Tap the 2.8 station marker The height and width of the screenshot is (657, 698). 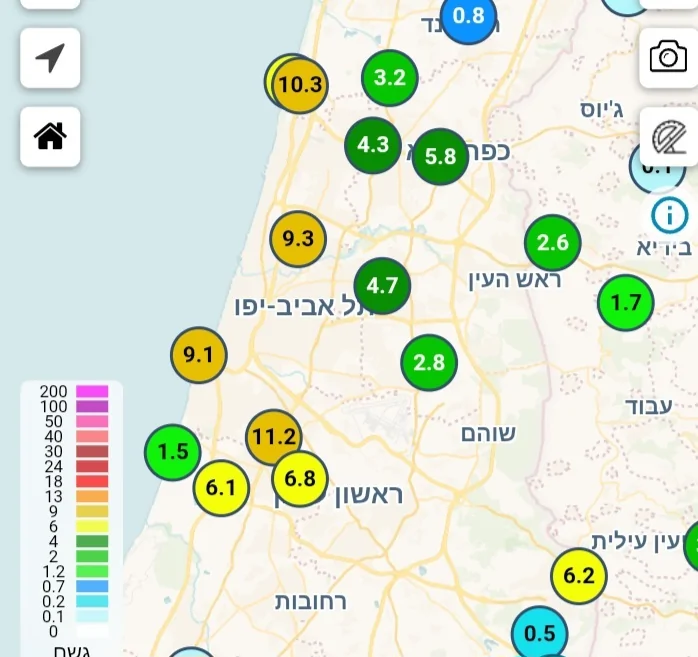pos(429,362)
